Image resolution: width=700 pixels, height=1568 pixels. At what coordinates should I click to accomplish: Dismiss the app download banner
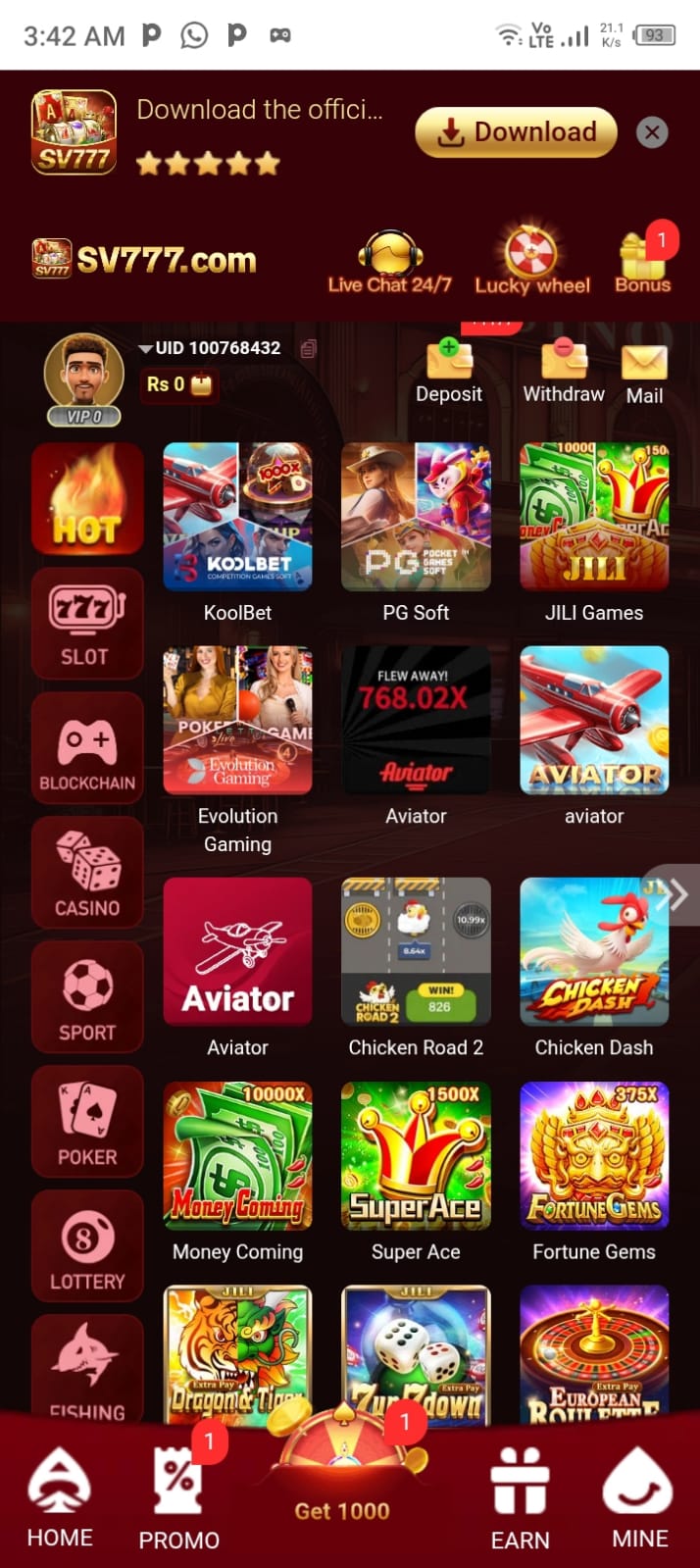pyautogui.click(x=652, y=132)
